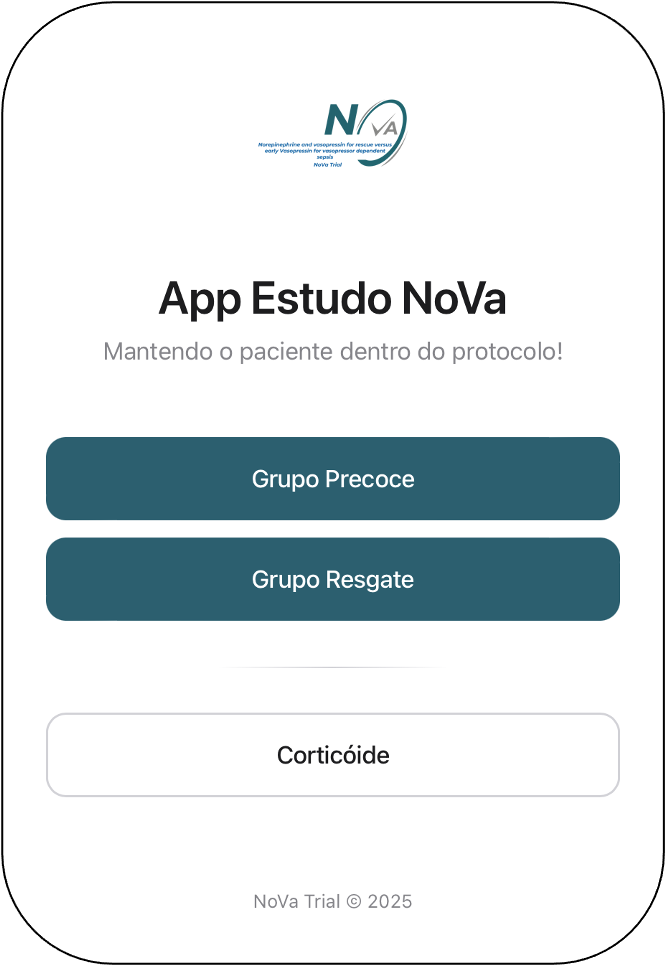Open the Grupo Resgate option
The width and height of the screenshot is (666, 966).
coord(333,580)
